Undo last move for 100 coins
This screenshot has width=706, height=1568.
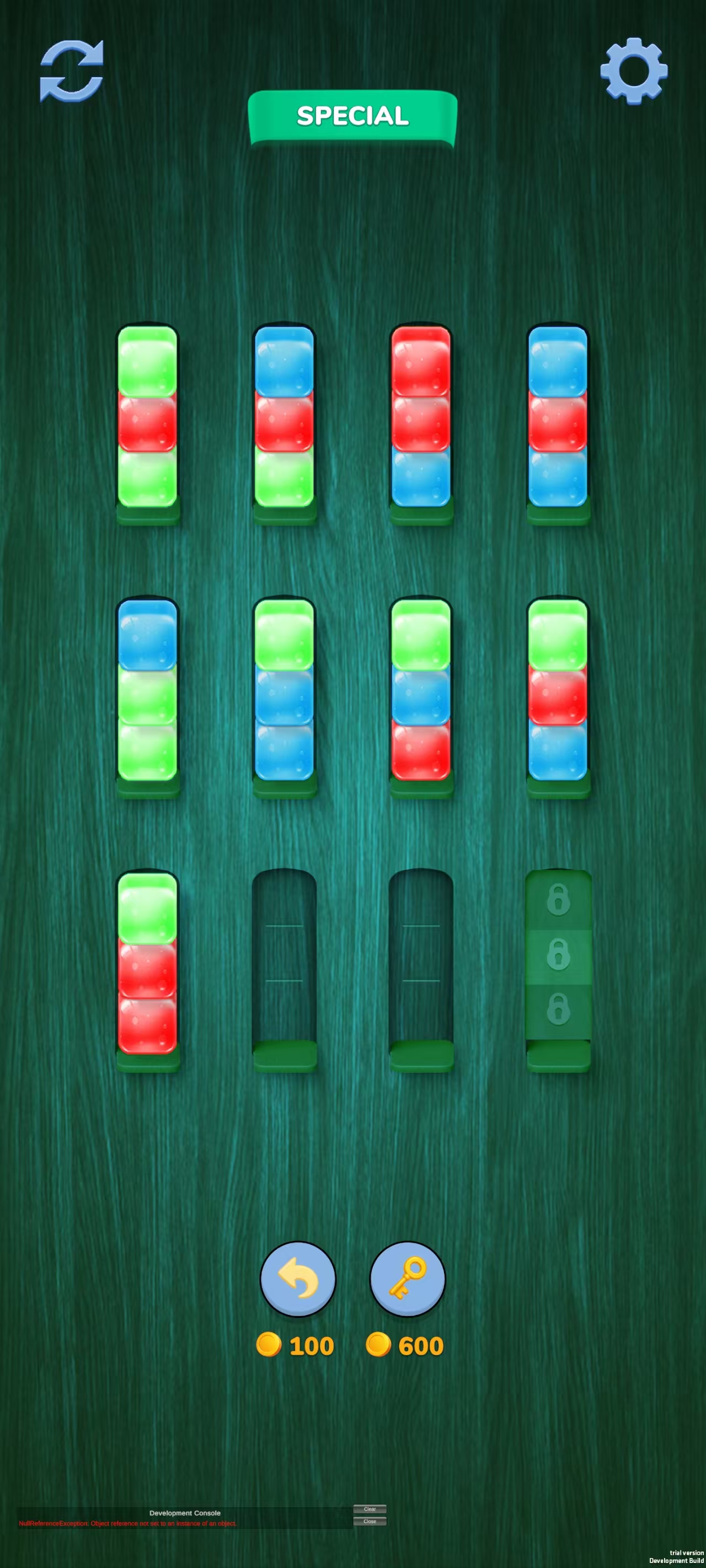coord(298,1279)
